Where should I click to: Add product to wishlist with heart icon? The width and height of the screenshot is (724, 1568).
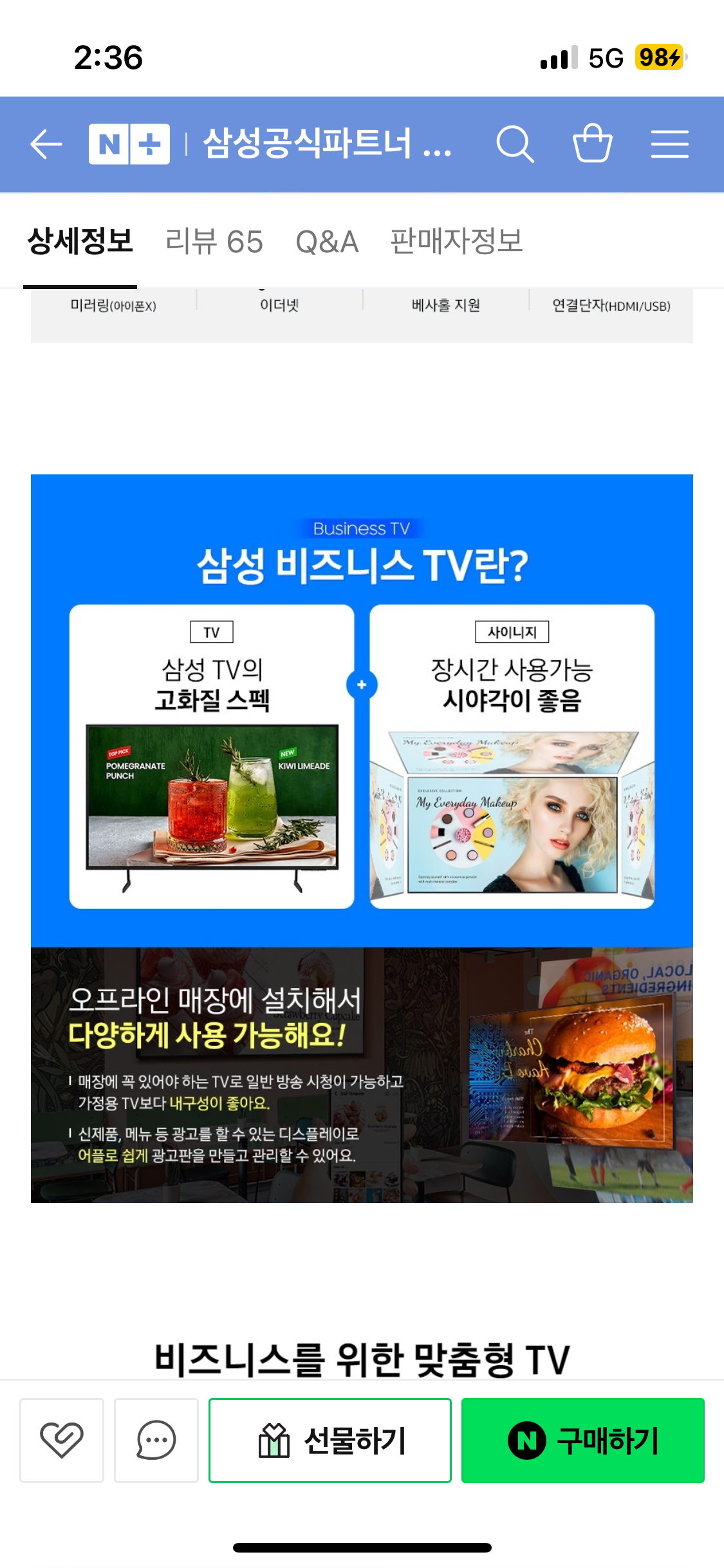pos(62,1440)
